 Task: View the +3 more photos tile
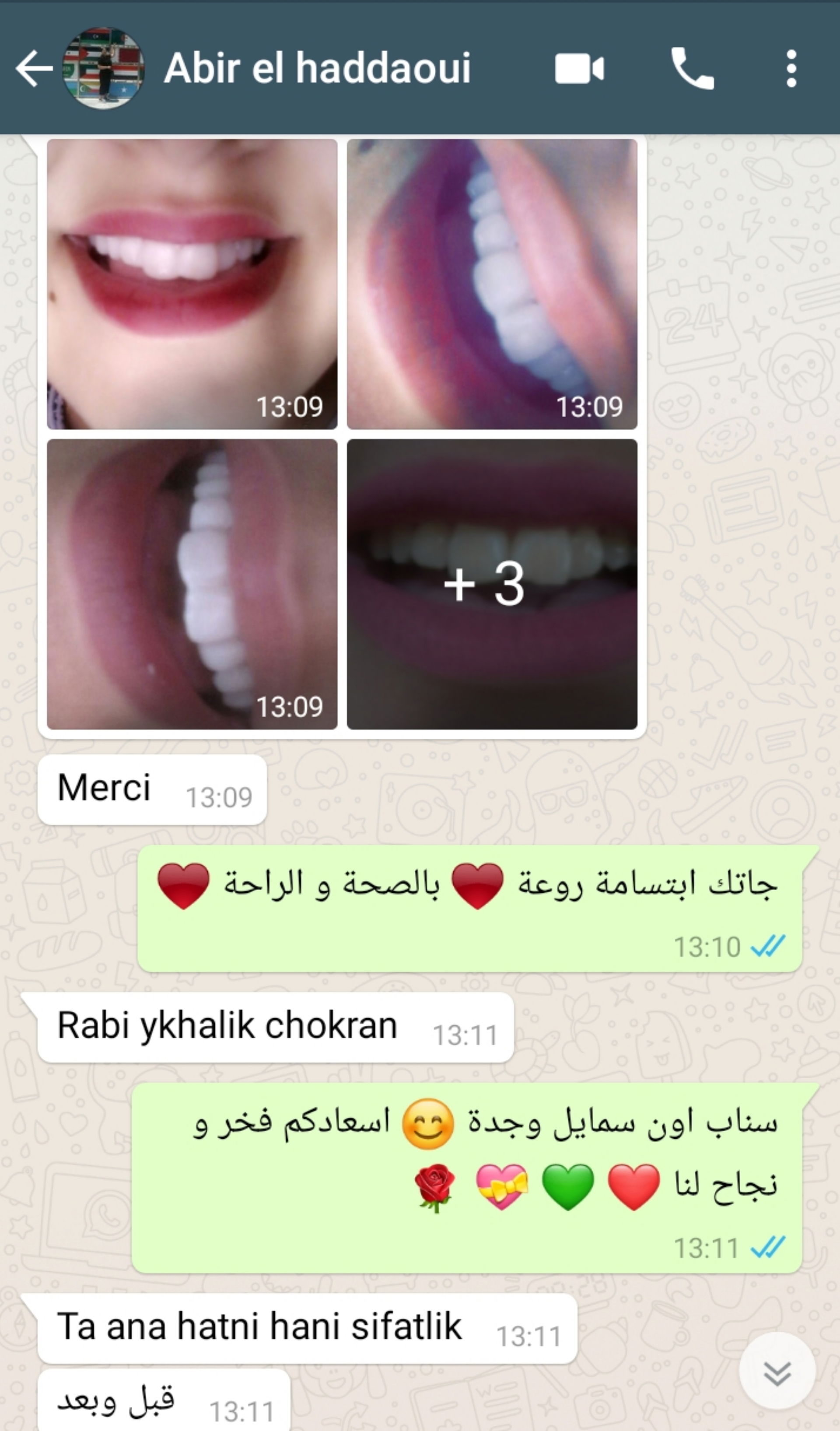(x=491, y=584)
